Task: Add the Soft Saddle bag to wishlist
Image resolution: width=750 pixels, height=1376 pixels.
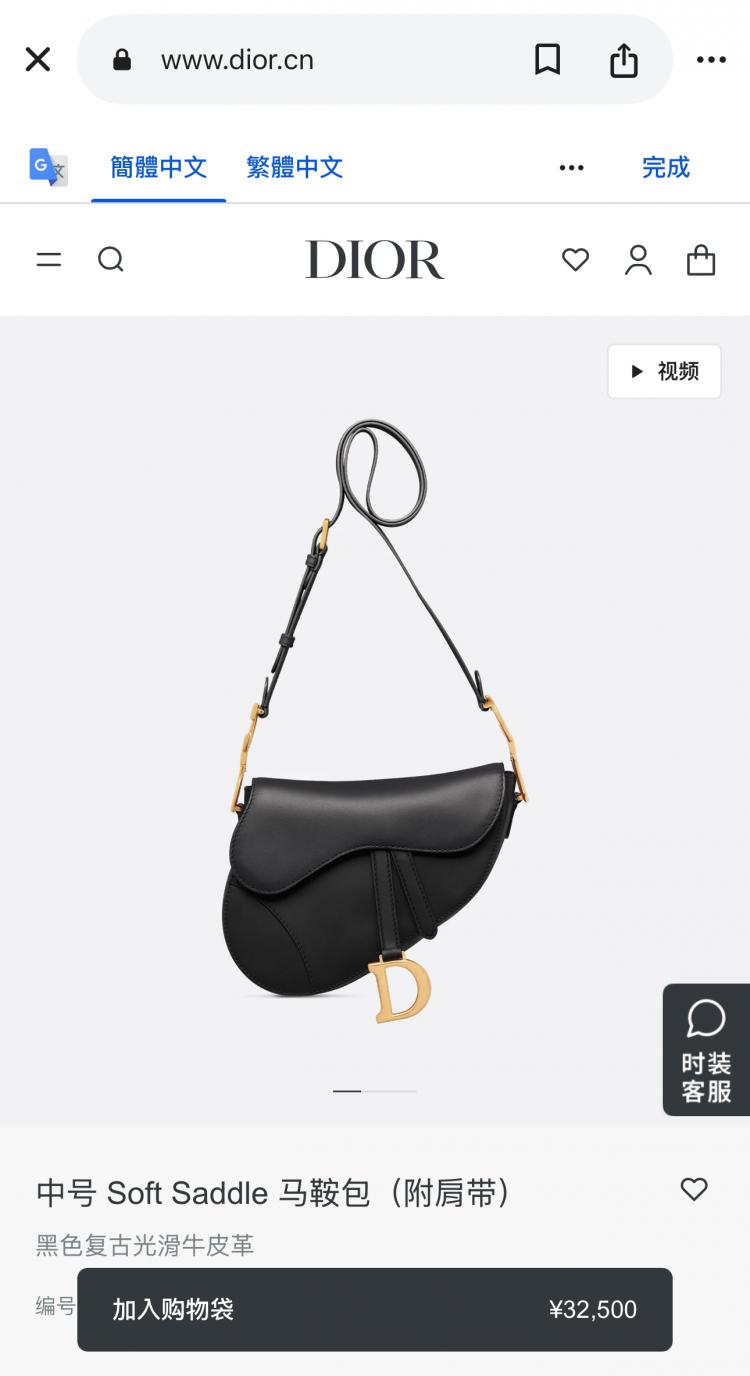Action: (693, 1189)
